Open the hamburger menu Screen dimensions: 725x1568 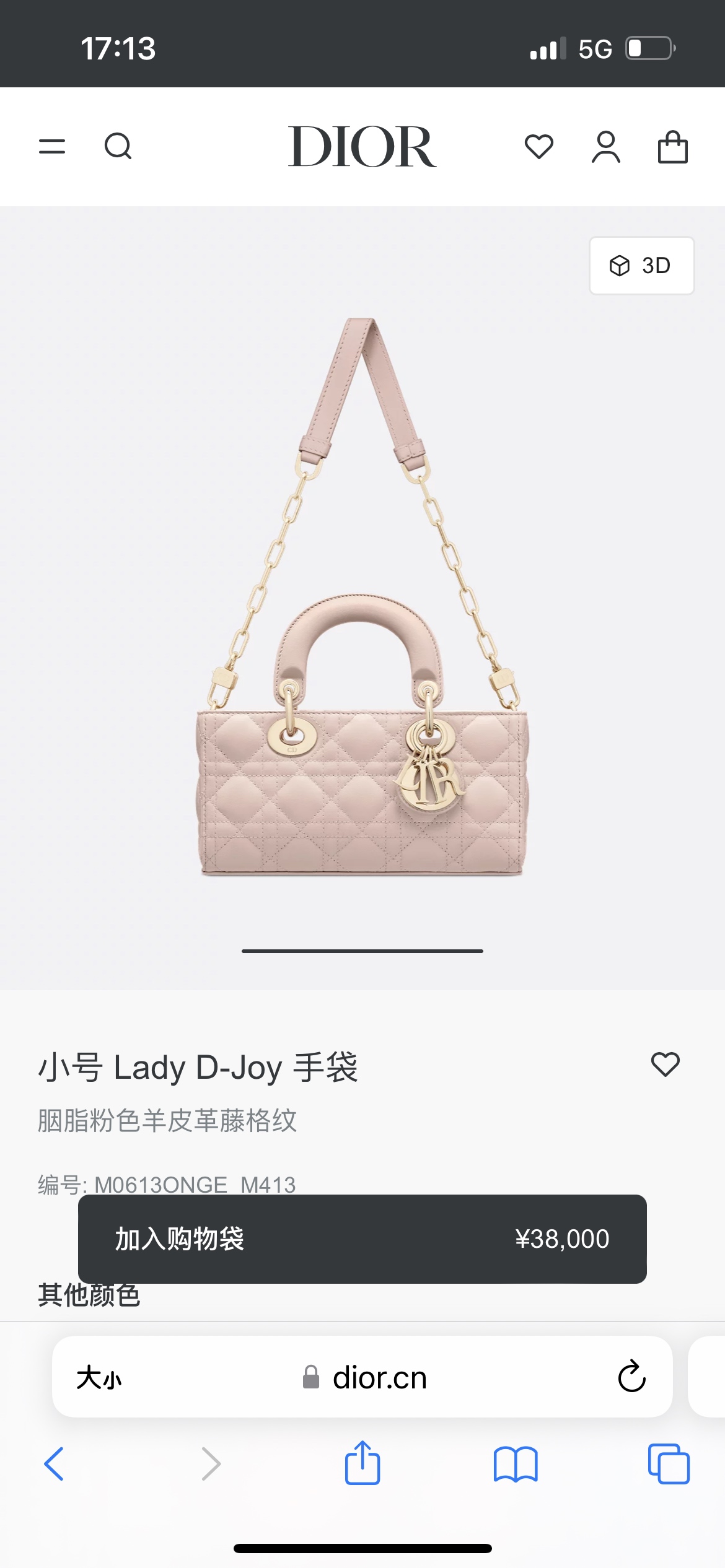[52, 147]
